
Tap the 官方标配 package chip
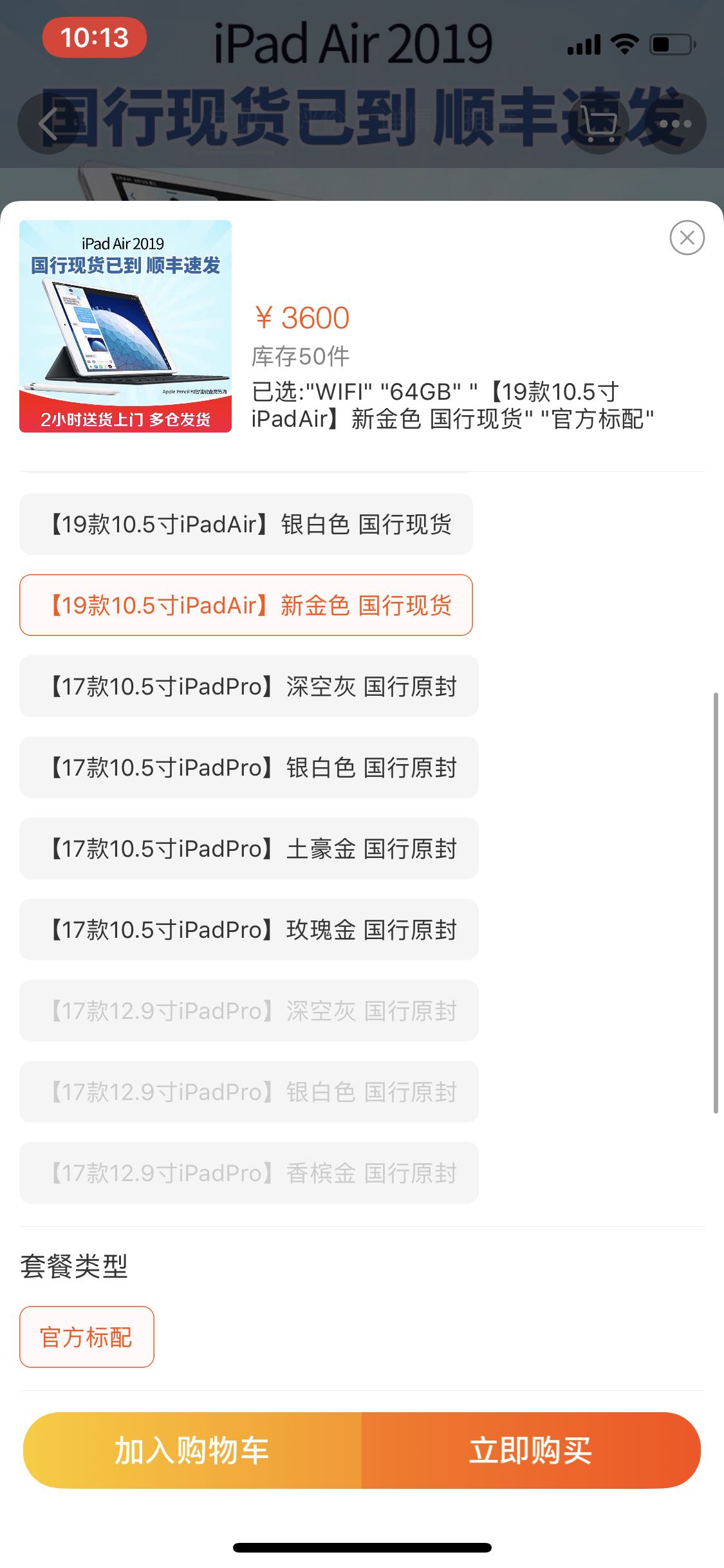click(87, 1337)
